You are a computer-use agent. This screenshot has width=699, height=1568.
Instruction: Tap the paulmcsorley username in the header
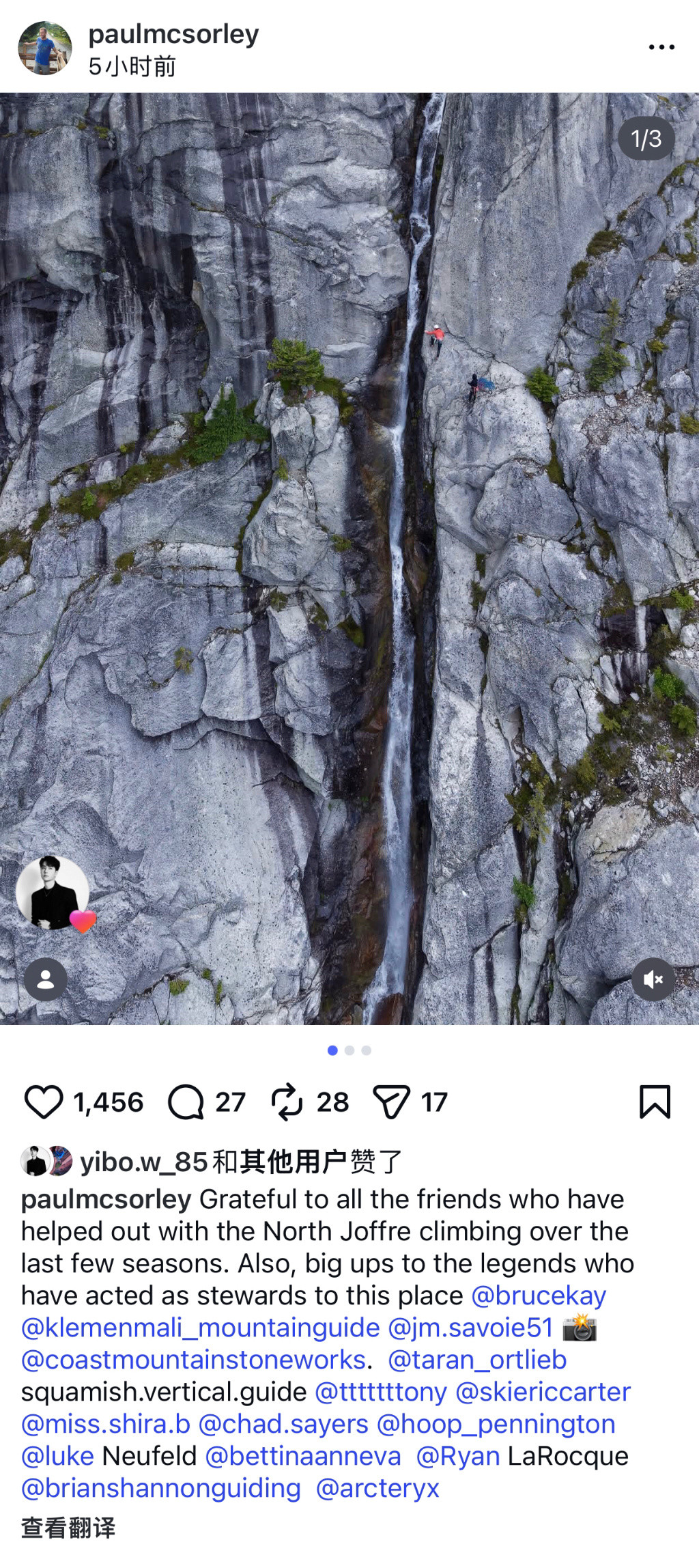(173, 34)
